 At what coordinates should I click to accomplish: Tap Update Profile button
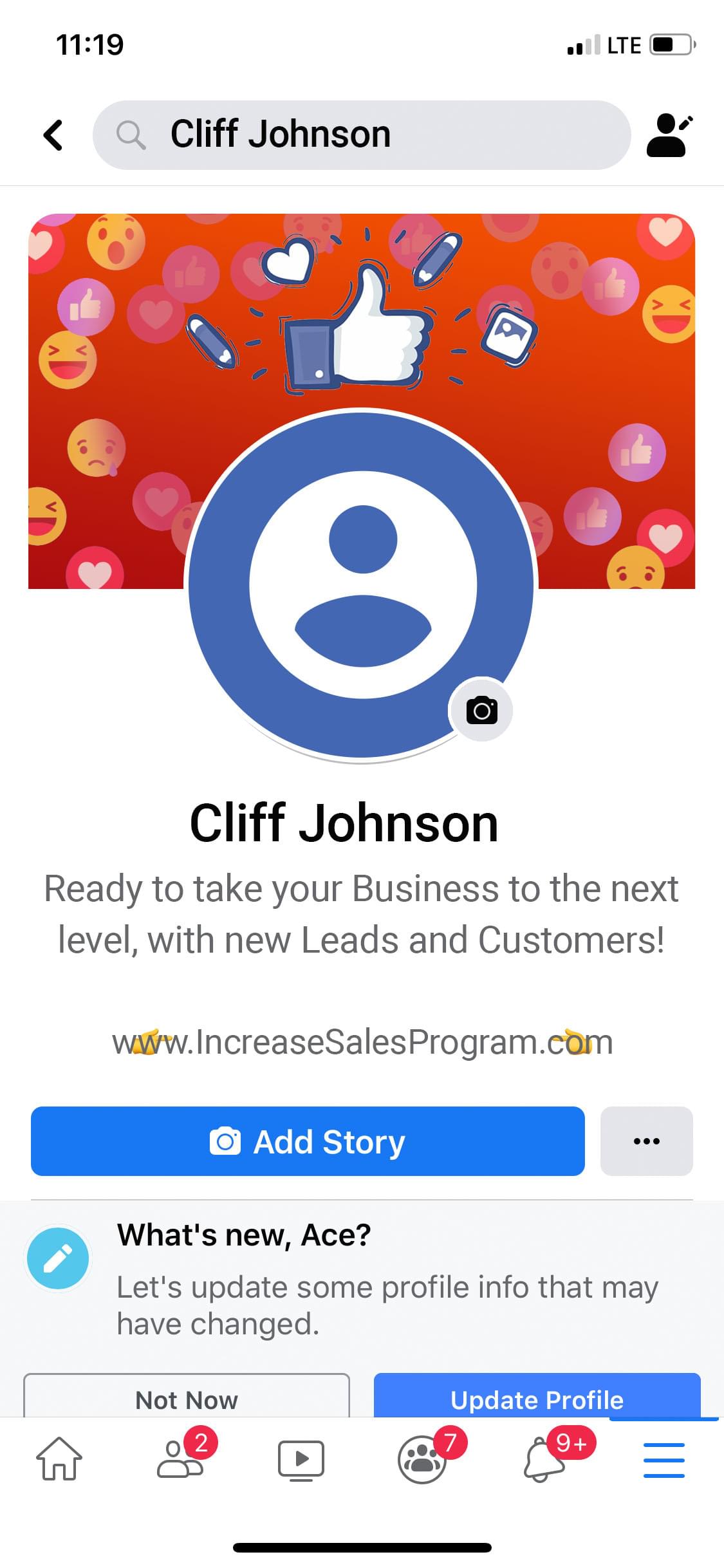coord(537,1398)
